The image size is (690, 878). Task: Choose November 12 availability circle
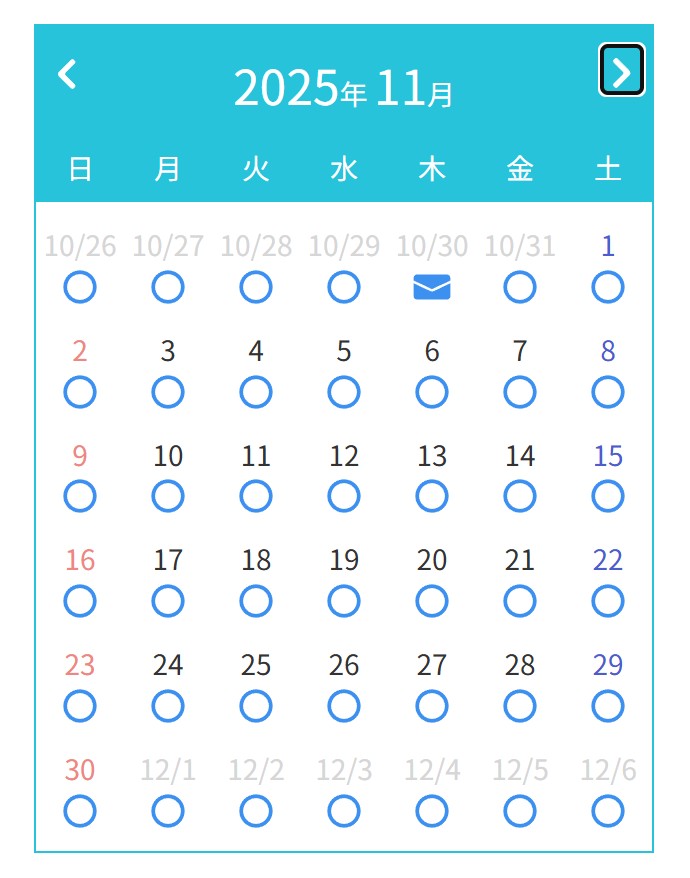click(x=344, y=496)
